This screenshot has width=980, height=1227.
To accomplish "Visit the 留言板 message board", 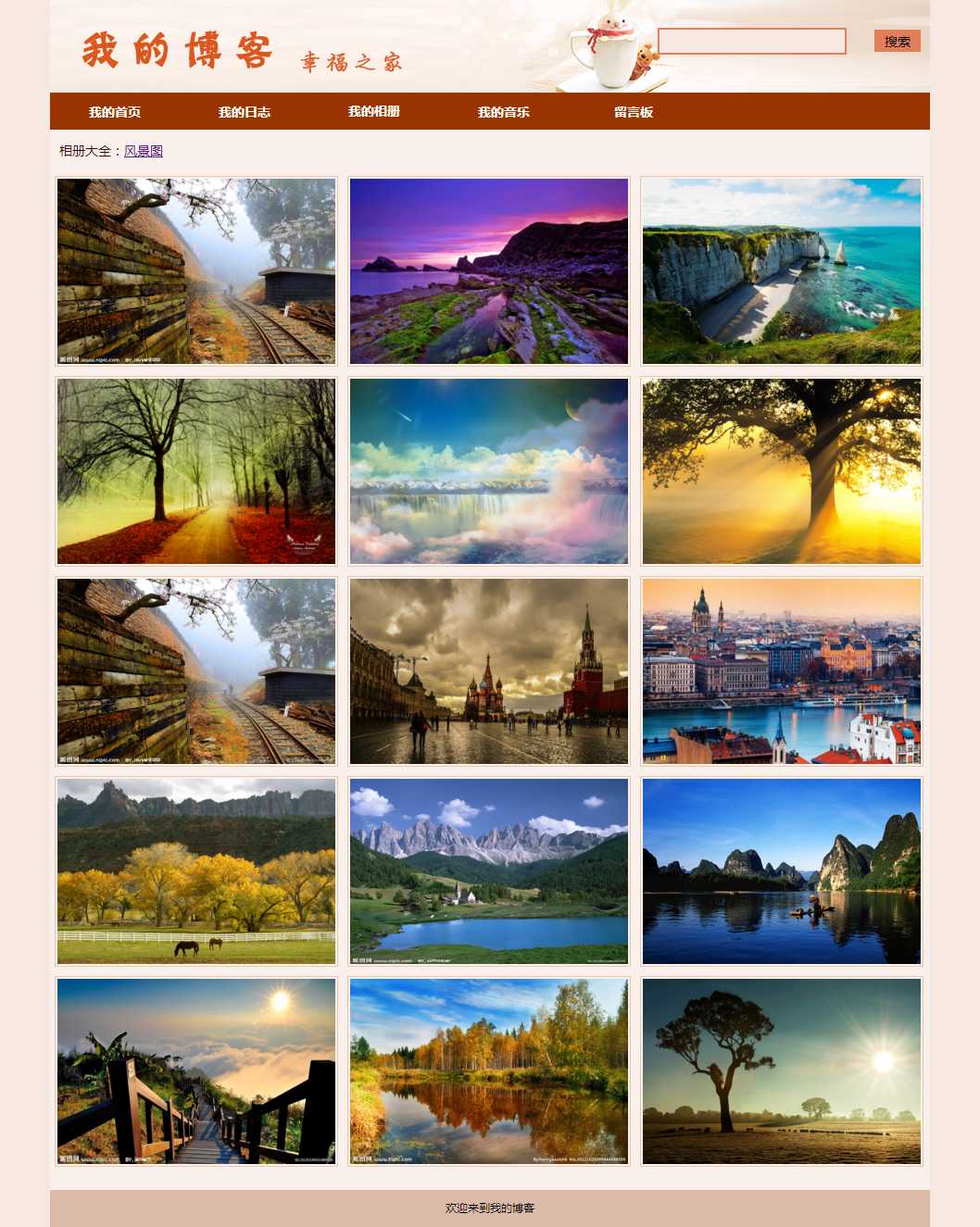I will (634, 112).
